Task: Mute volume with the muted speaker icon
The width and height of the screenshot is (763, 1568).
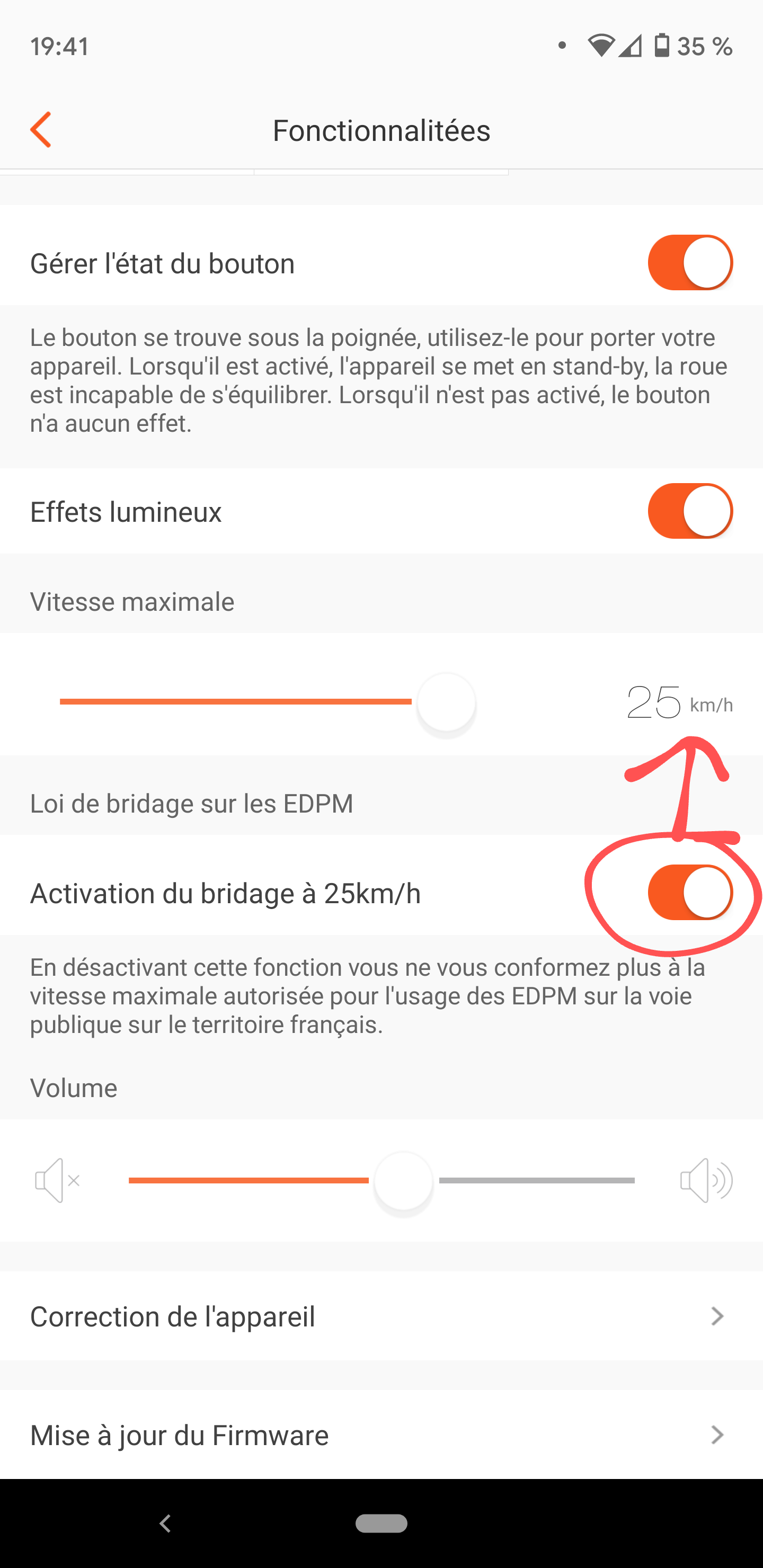Action: point(57,1181)
